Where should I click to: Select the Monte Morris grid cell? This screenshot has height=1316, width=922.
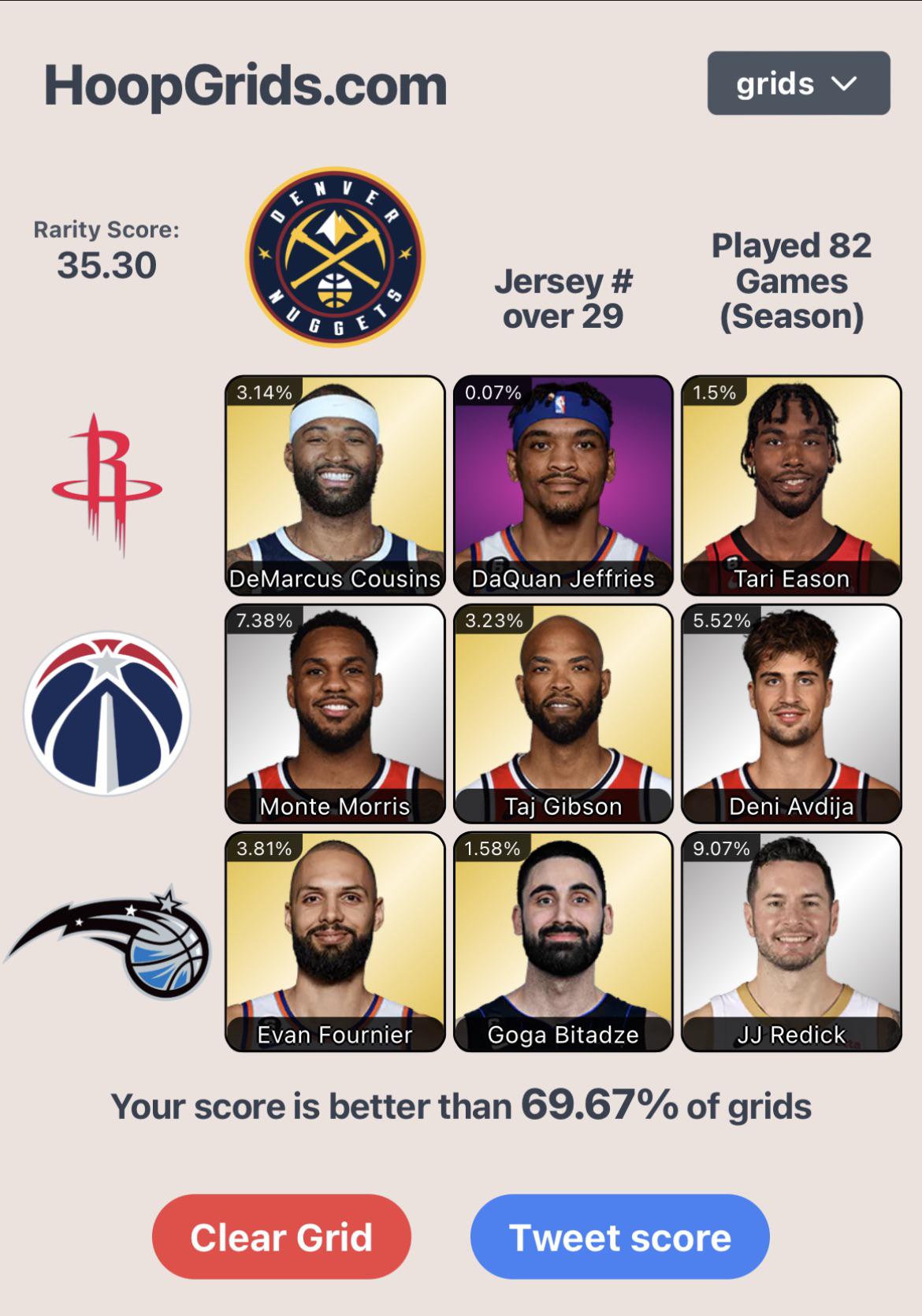pyautogui.click(x=335, y=714)
